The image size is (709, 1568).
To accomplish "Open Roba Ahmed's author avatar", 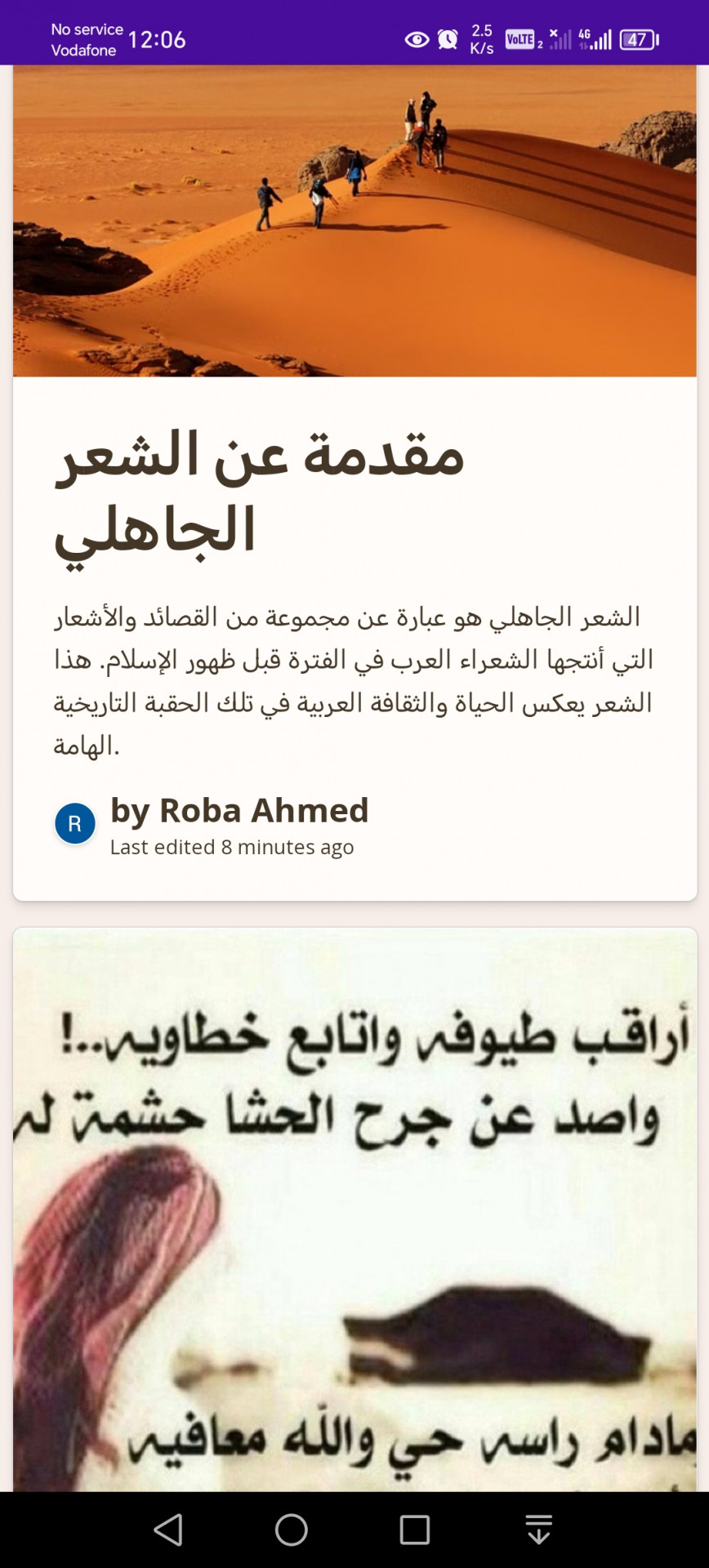I will point(75,823).
